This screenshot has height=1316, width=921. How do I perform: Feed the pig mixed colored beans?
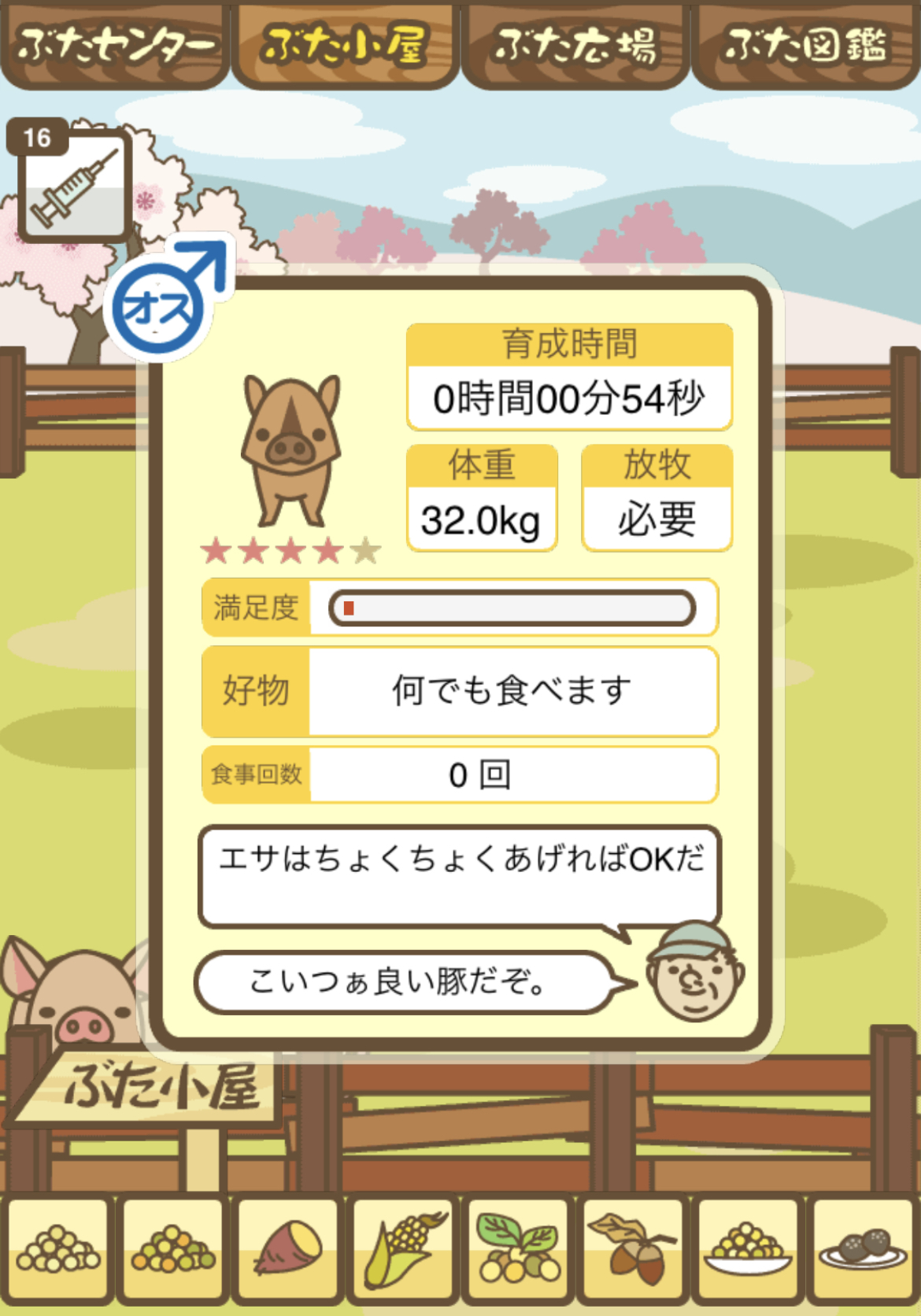click(173, 1250)
